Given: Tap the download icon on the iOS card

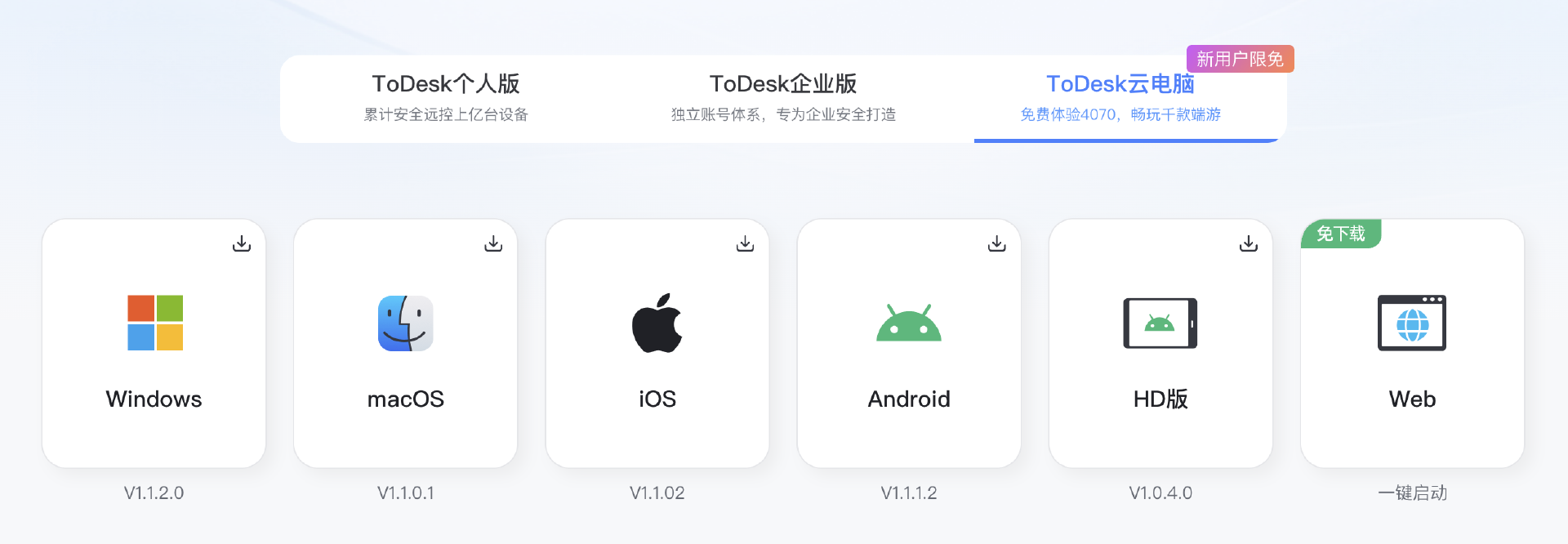Looking at the screenshot, I should click(x=745, y=243).
